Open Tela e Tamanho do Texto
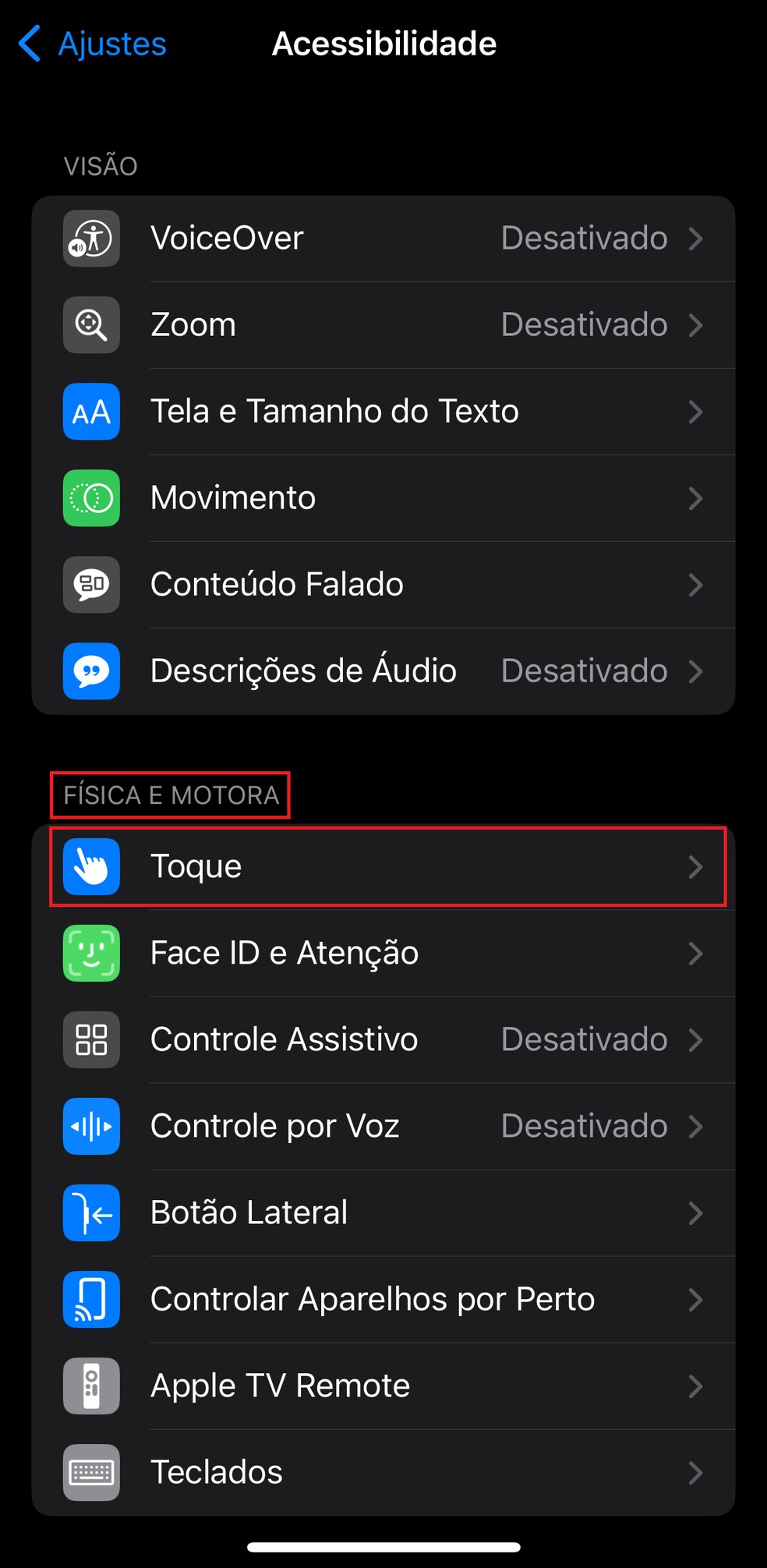767x1568 pixels. 383,412
